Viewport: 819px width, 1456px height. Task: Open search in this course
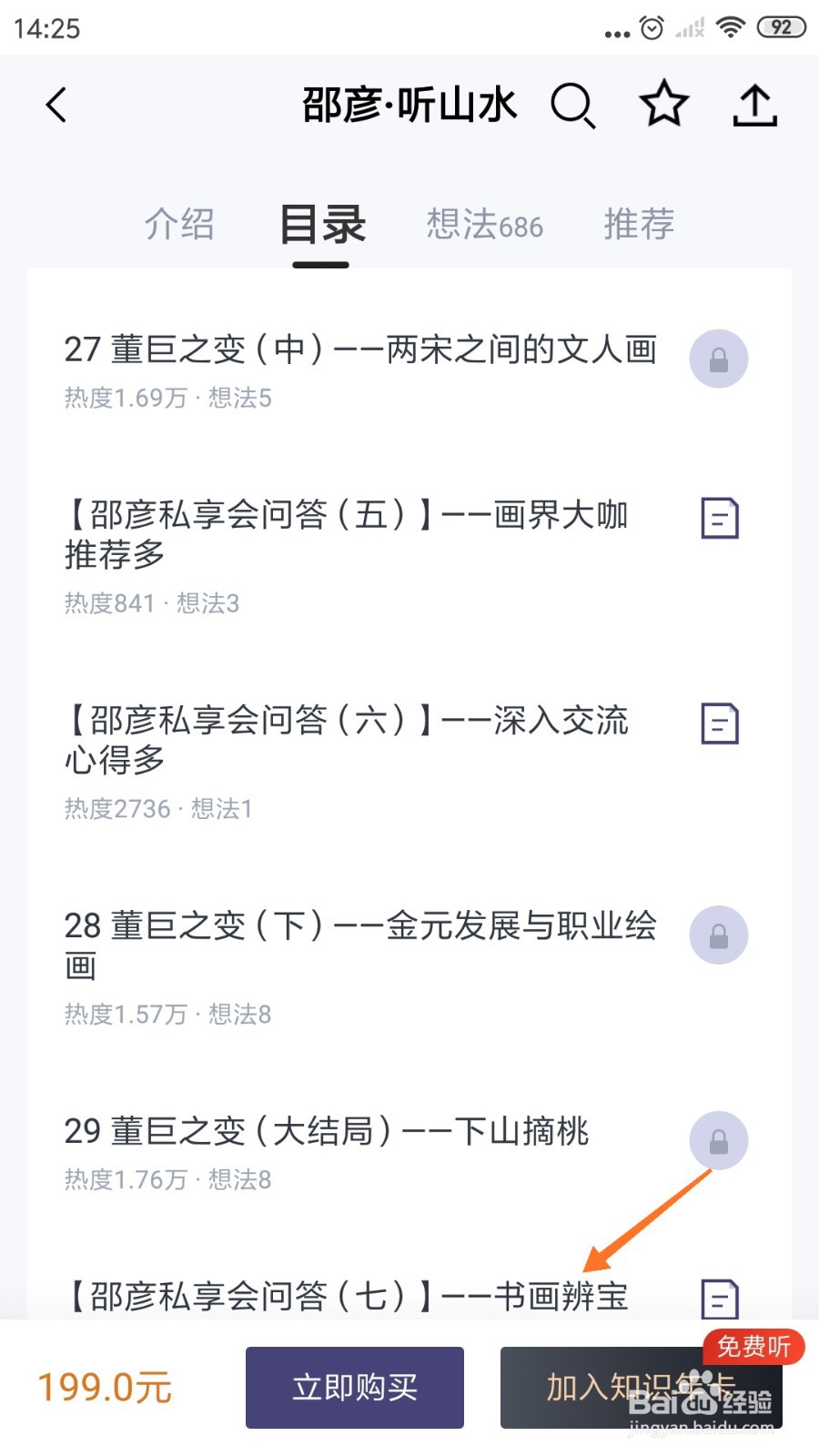coord(573,105)
